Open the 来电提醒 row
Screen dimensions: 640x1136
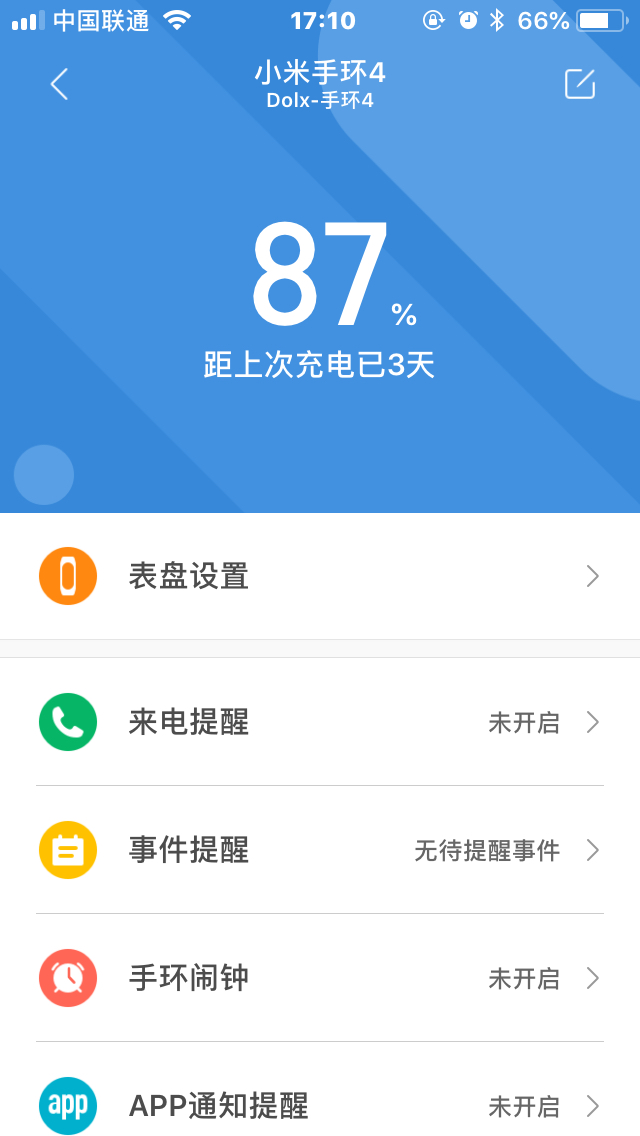tap(320, 722)
